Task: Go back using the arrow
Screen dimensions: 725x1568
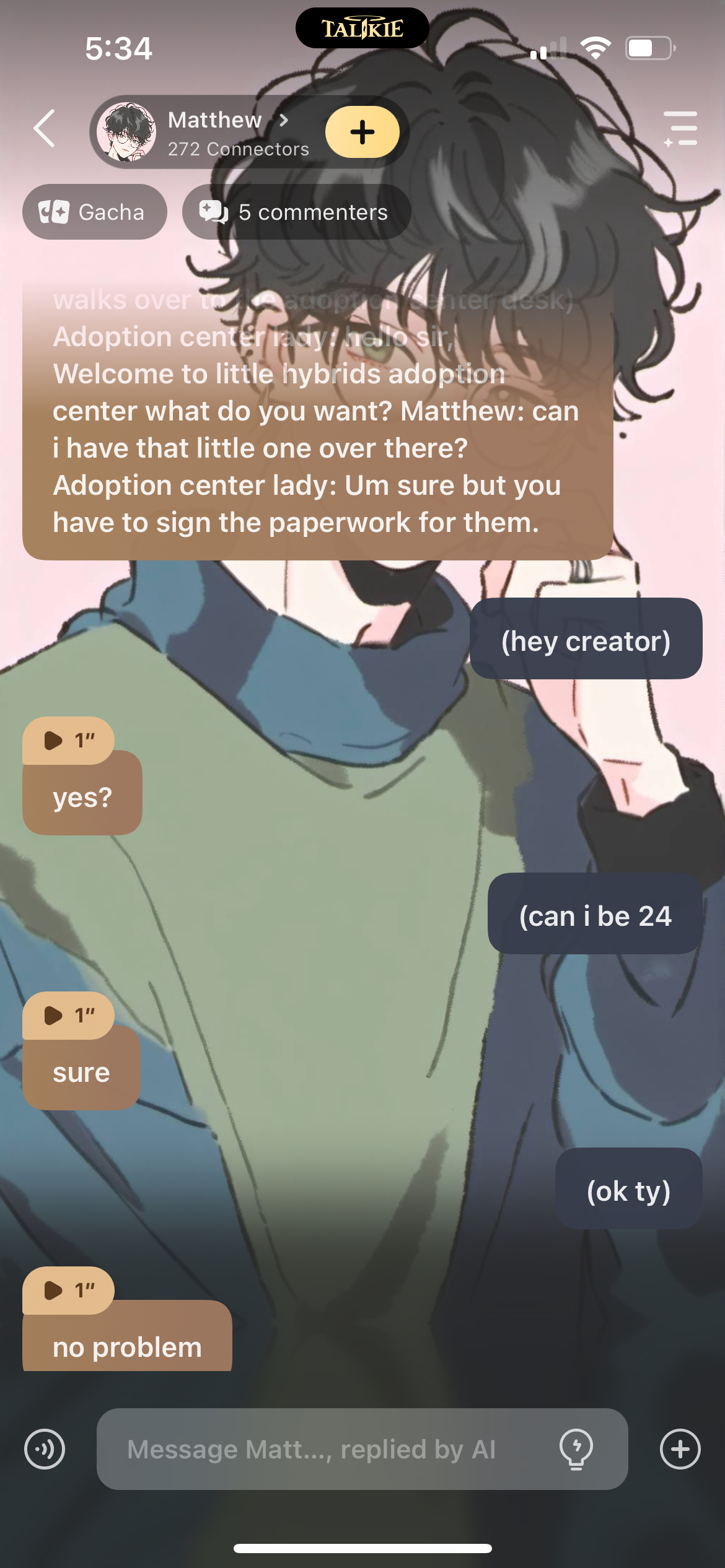Action: (45, 129)
